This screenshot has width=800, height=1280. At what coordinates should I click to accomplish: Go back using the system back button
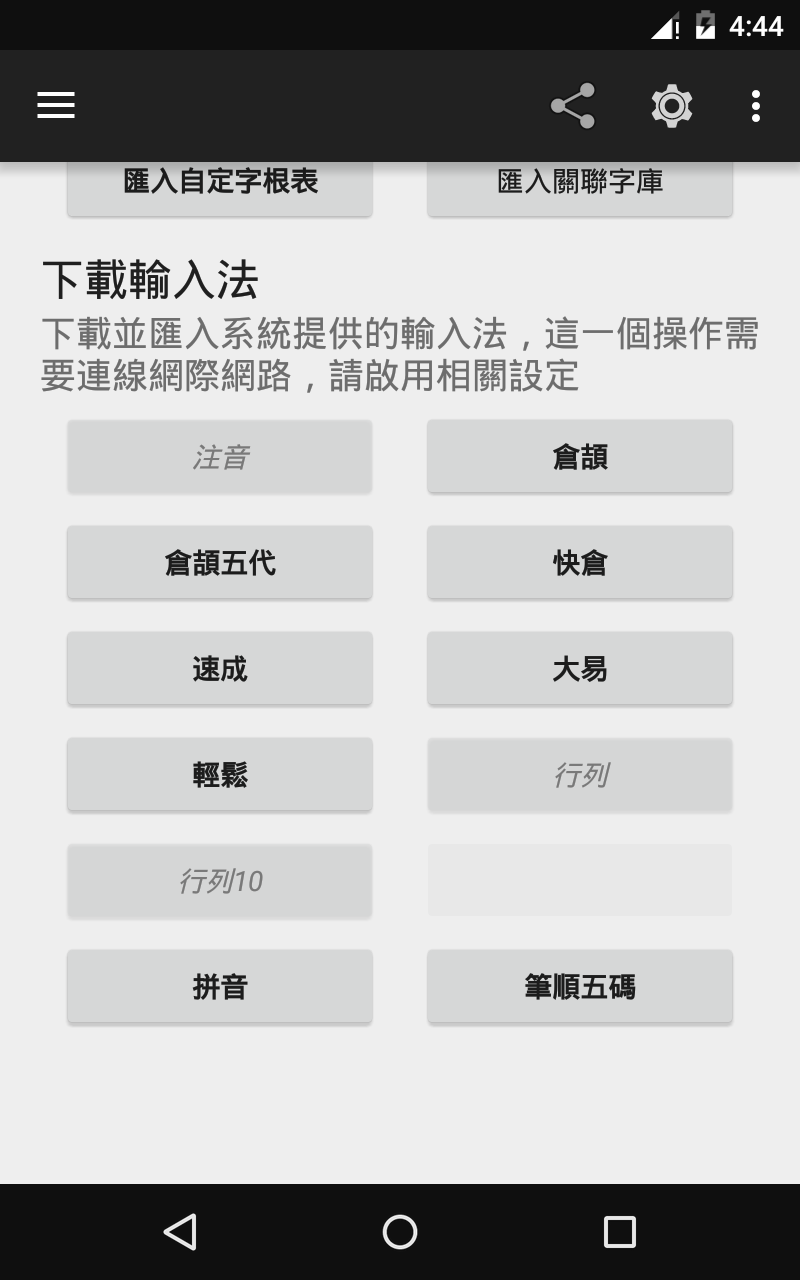180,1232
